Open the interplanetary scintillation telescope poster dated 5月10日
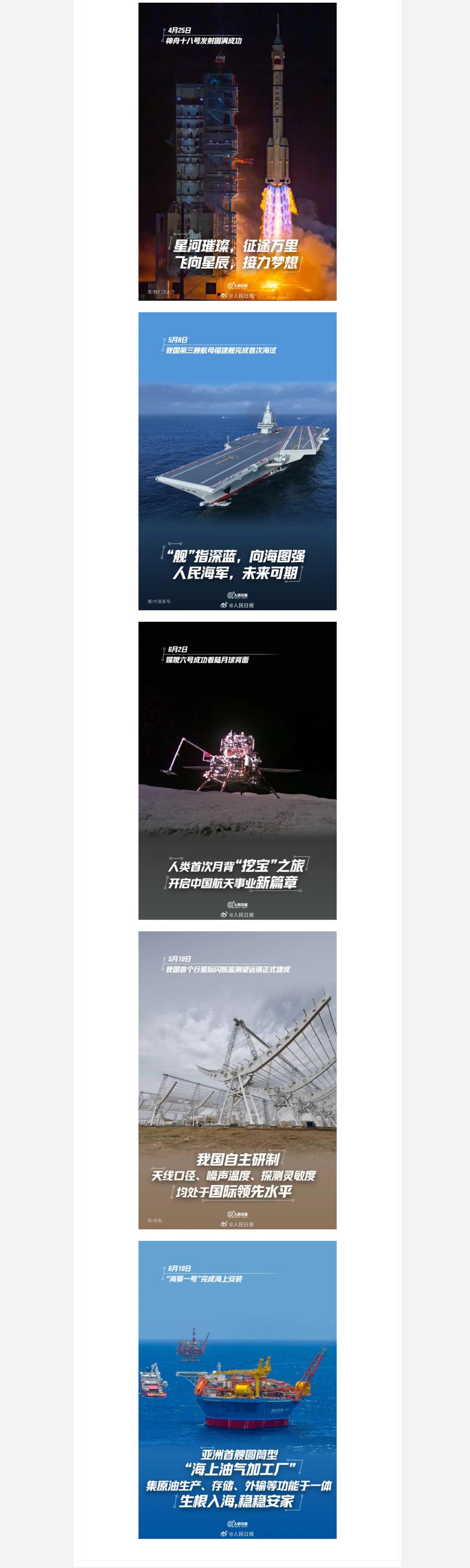Viewport: 470px width, 1568px height. click(237, 1079)
